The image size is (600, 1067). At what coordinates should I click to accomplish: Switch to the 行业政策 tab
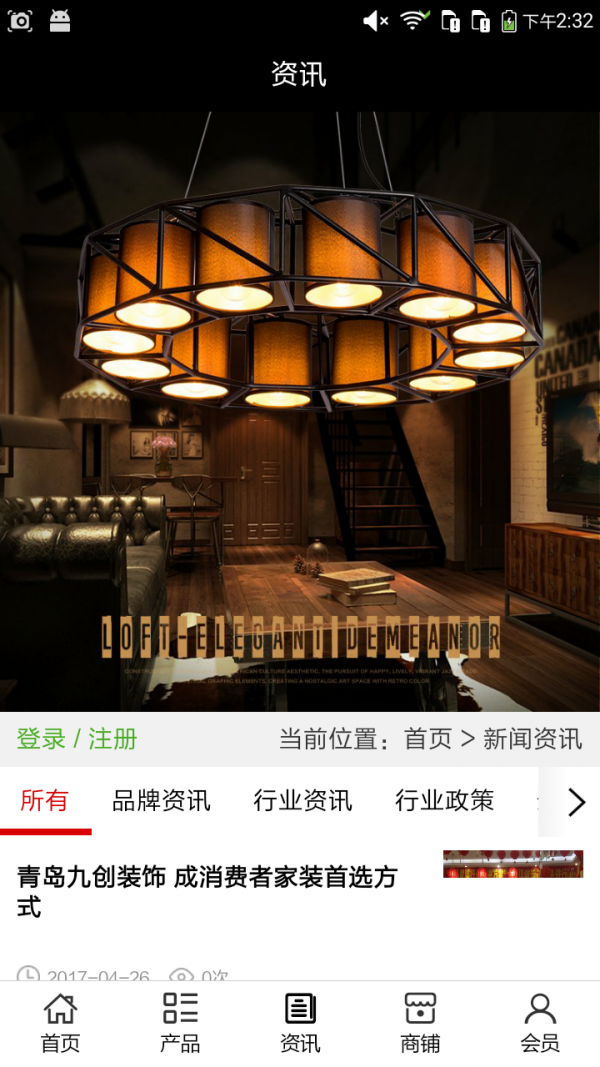click(x=444, y=800)
